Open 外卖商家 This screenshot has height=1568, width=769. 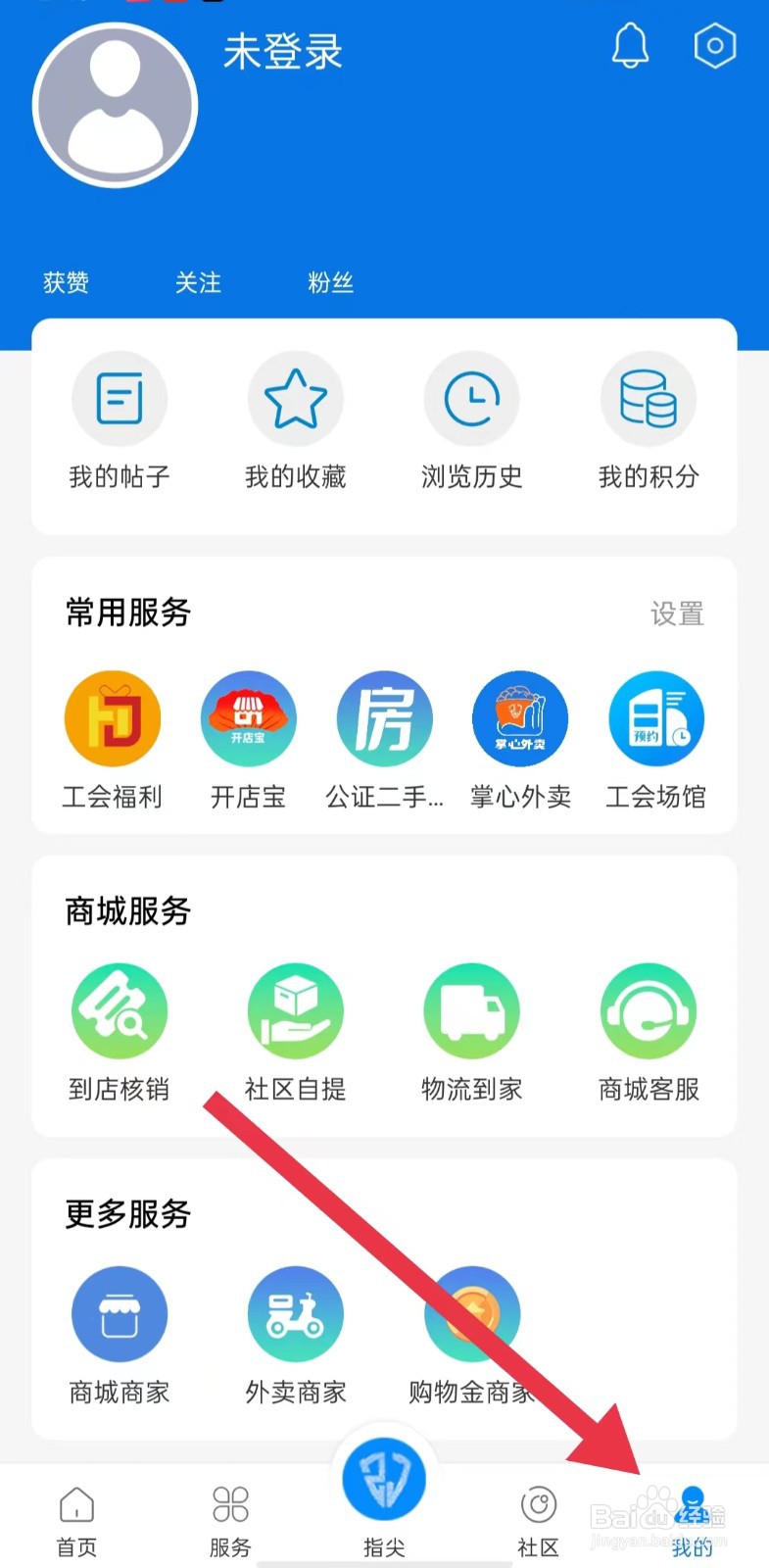[x=296, y=1337]
